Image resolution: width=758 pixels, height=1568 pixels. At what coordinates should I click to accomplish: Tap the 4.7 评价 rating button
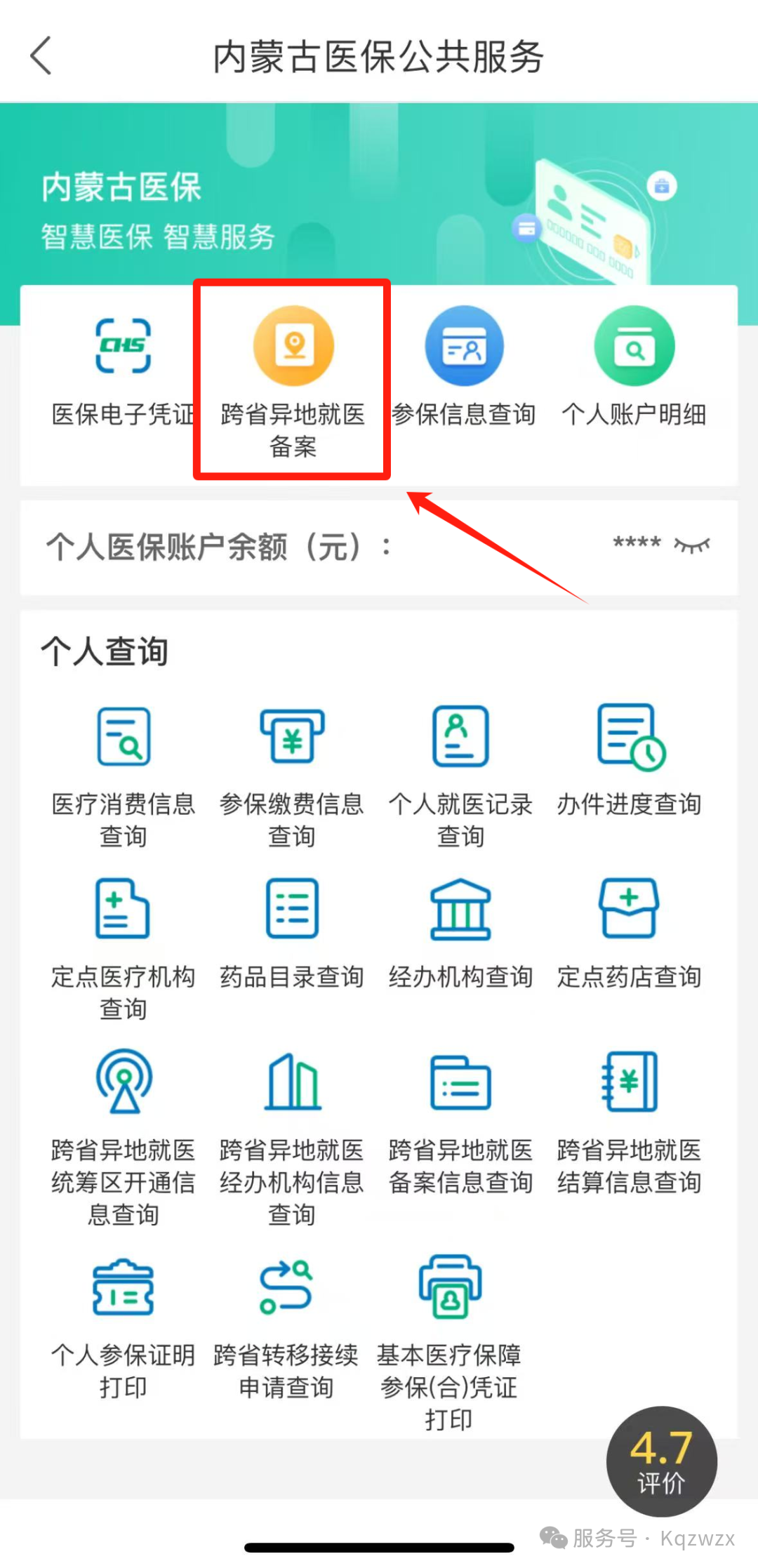coord(661,1461)
